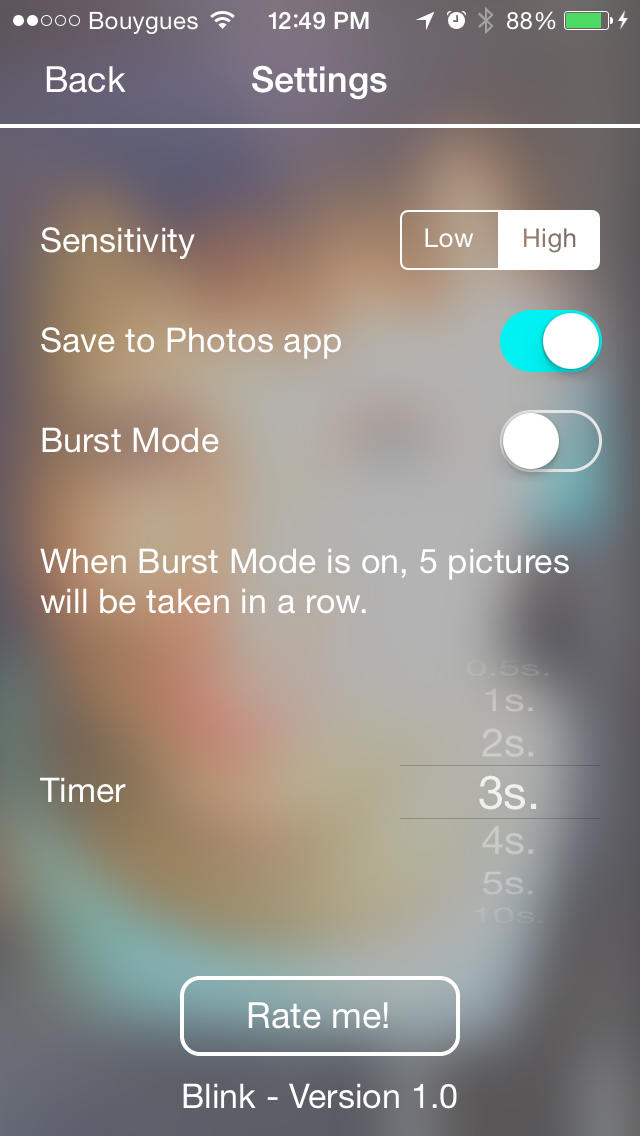This screenshot has width=640, height=1136.
Task: Set sensitivity to High
Action: (549, 240)
